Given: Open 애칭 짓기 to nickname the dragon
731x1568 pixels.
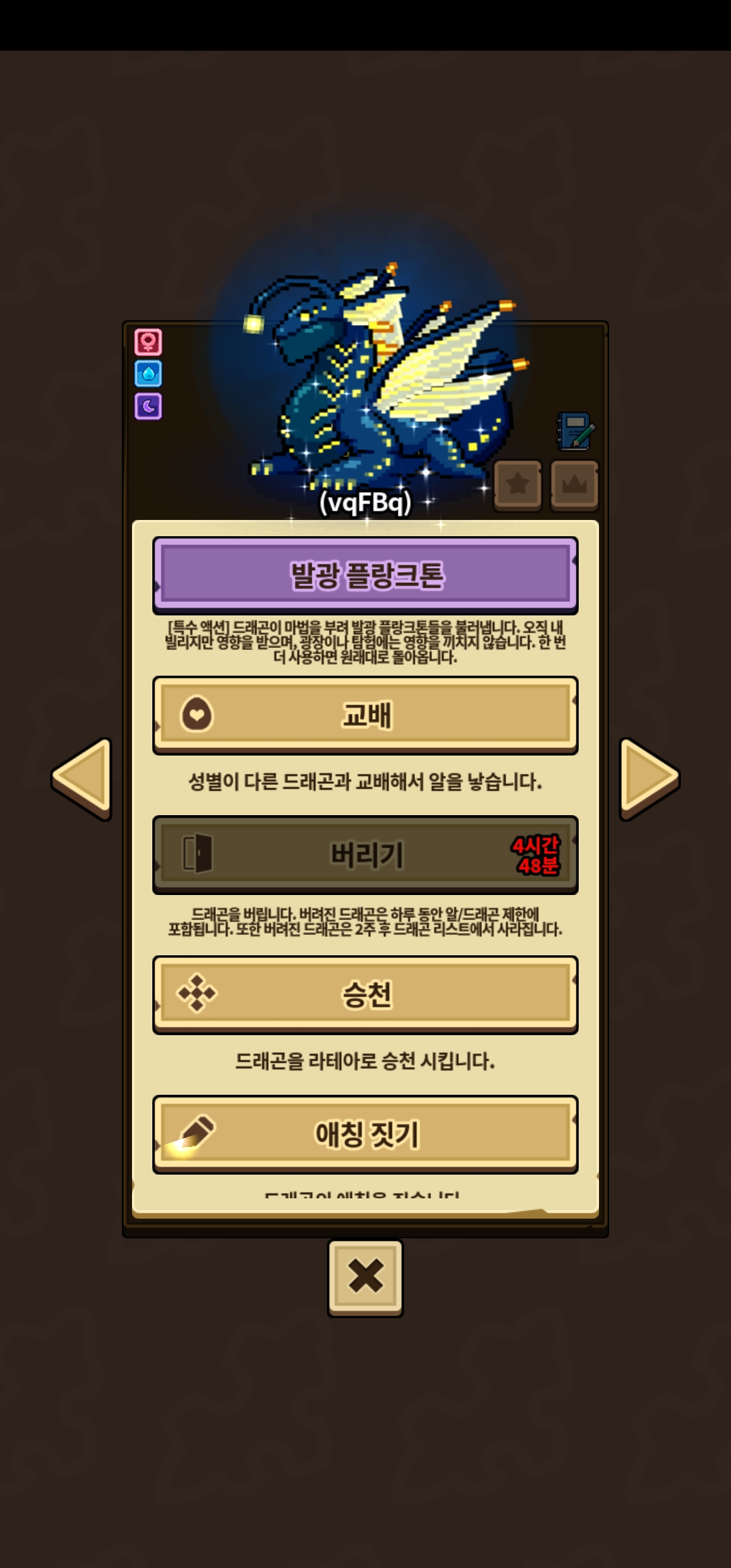Looking at the screenshot, I should [x=365, y=1134].
